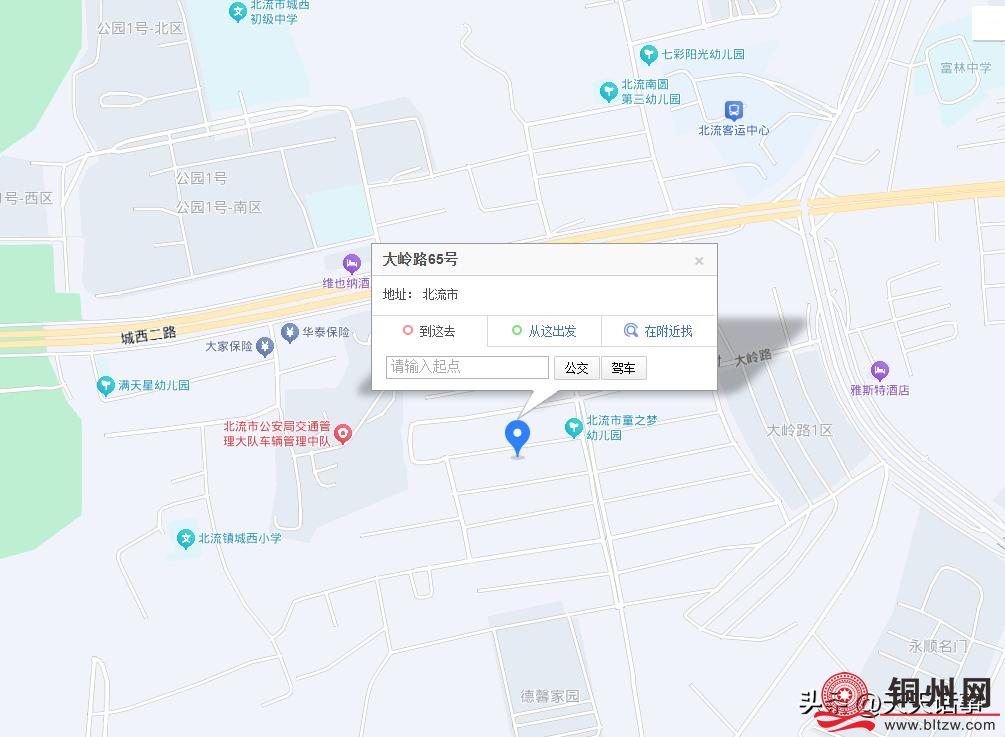The height and width of the screenshot is (737, 1005).
Task: Tap the blue location pin marker
Action: coord(517,437)
